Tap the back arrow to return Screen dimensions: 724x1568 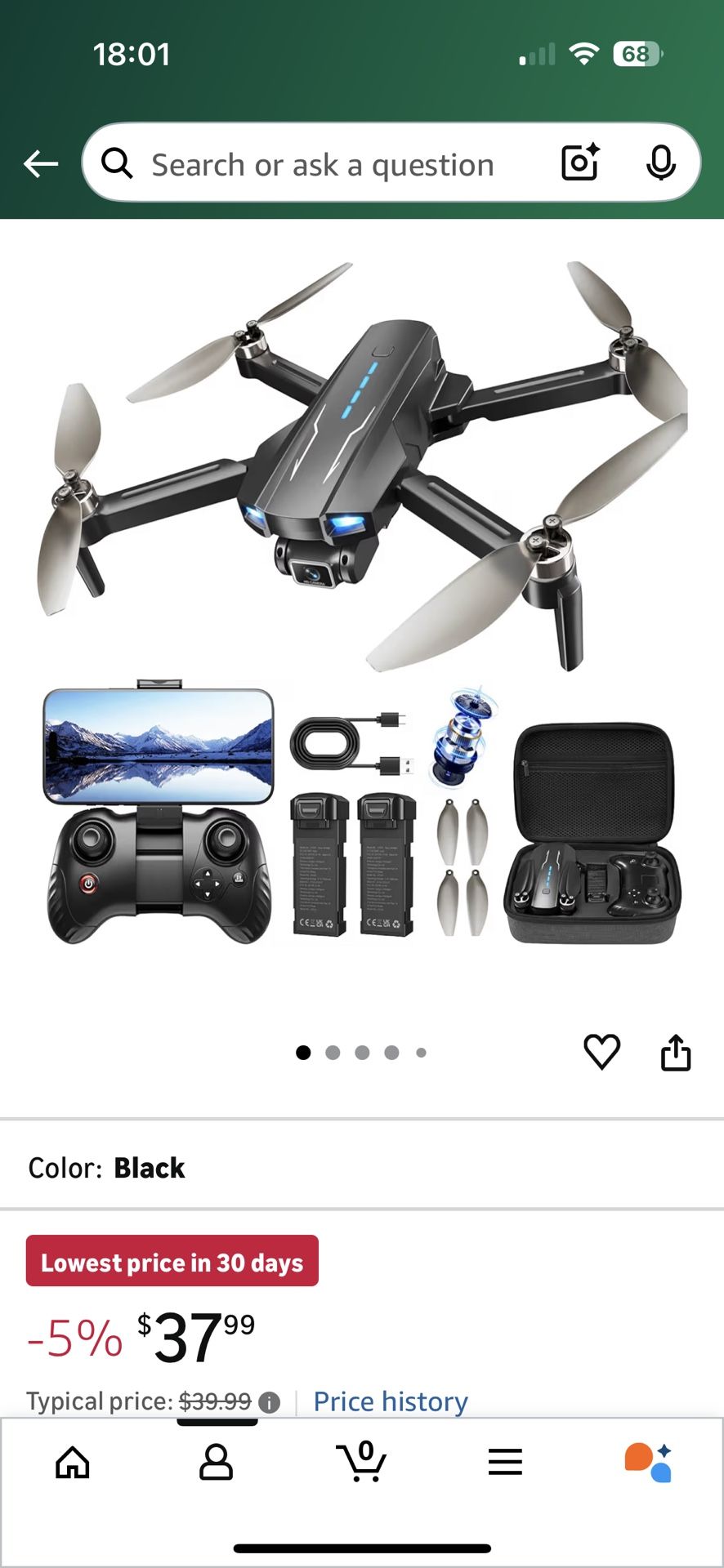tap(39, 163)
